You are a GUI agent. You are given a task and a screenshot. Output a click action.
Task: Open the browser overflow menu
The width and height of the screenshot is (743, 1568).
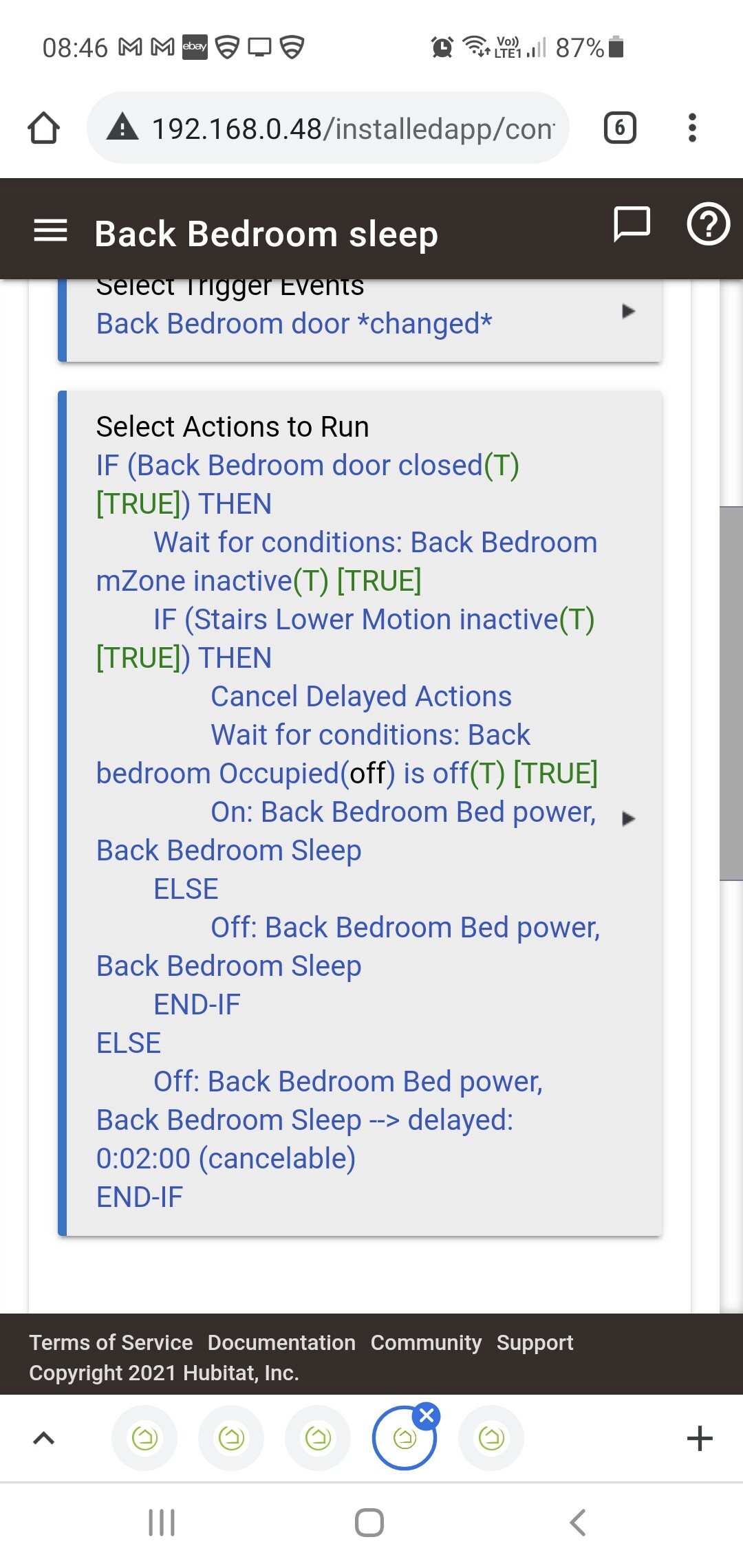point(692,128)
